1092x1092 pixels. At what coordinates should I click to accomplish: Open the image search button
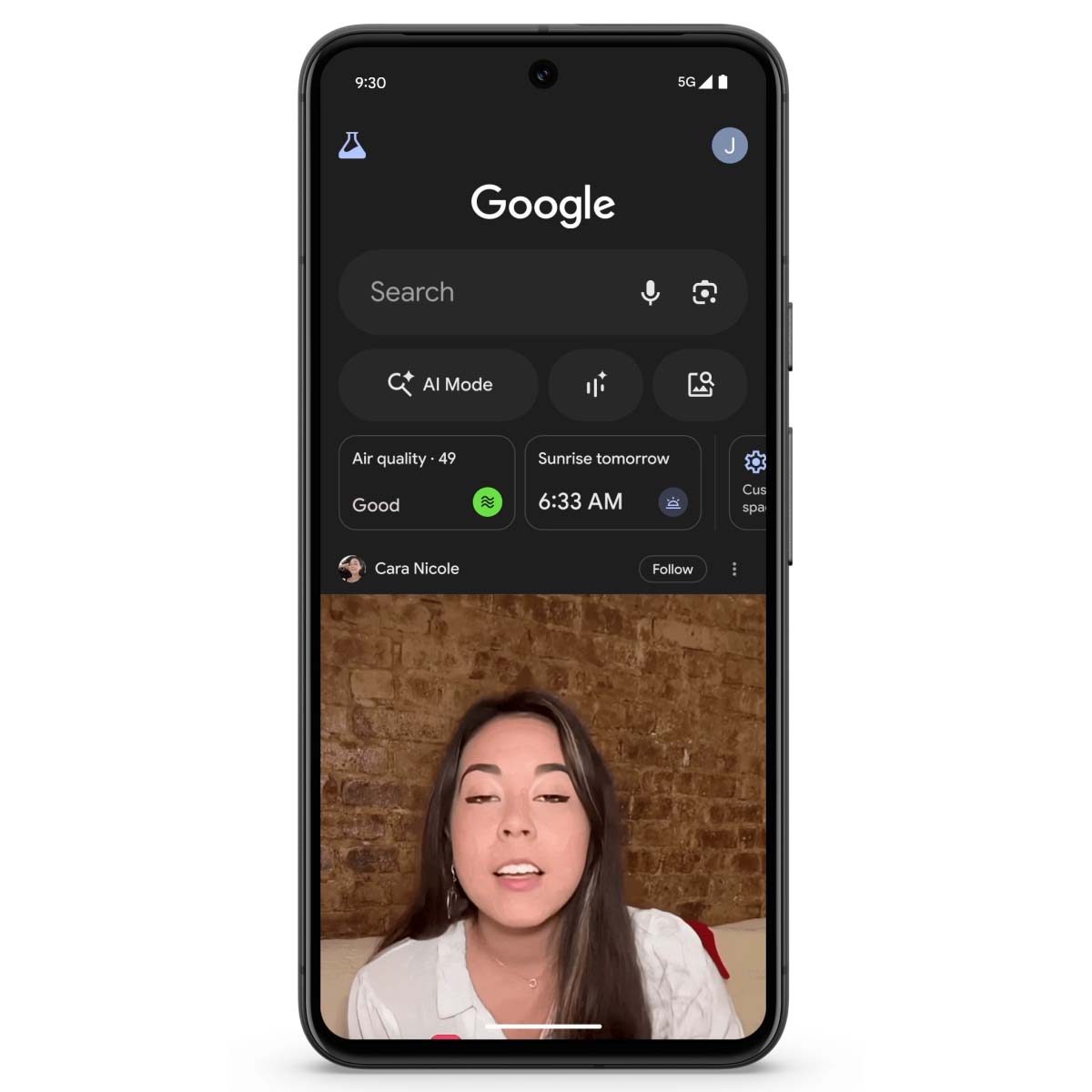pyautogui.click(x=700, y=385)
